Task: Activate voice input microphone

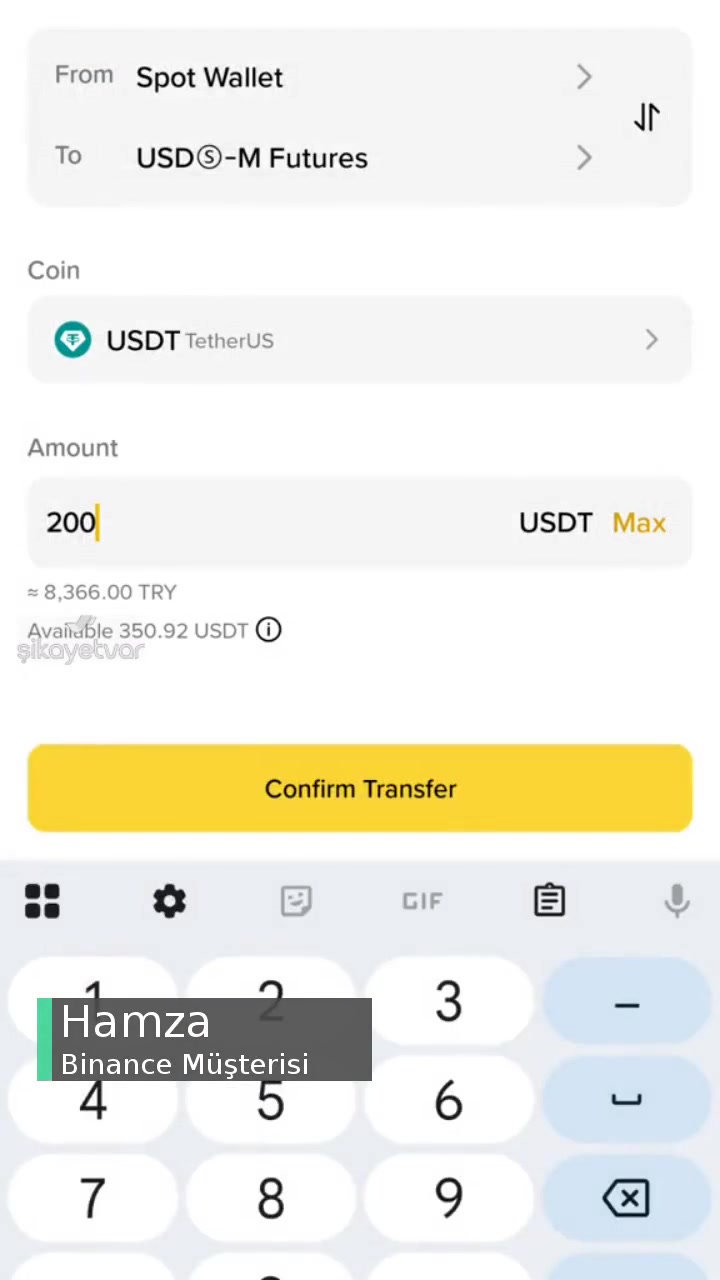Action: pyautogui.click(x=677, y=901)
